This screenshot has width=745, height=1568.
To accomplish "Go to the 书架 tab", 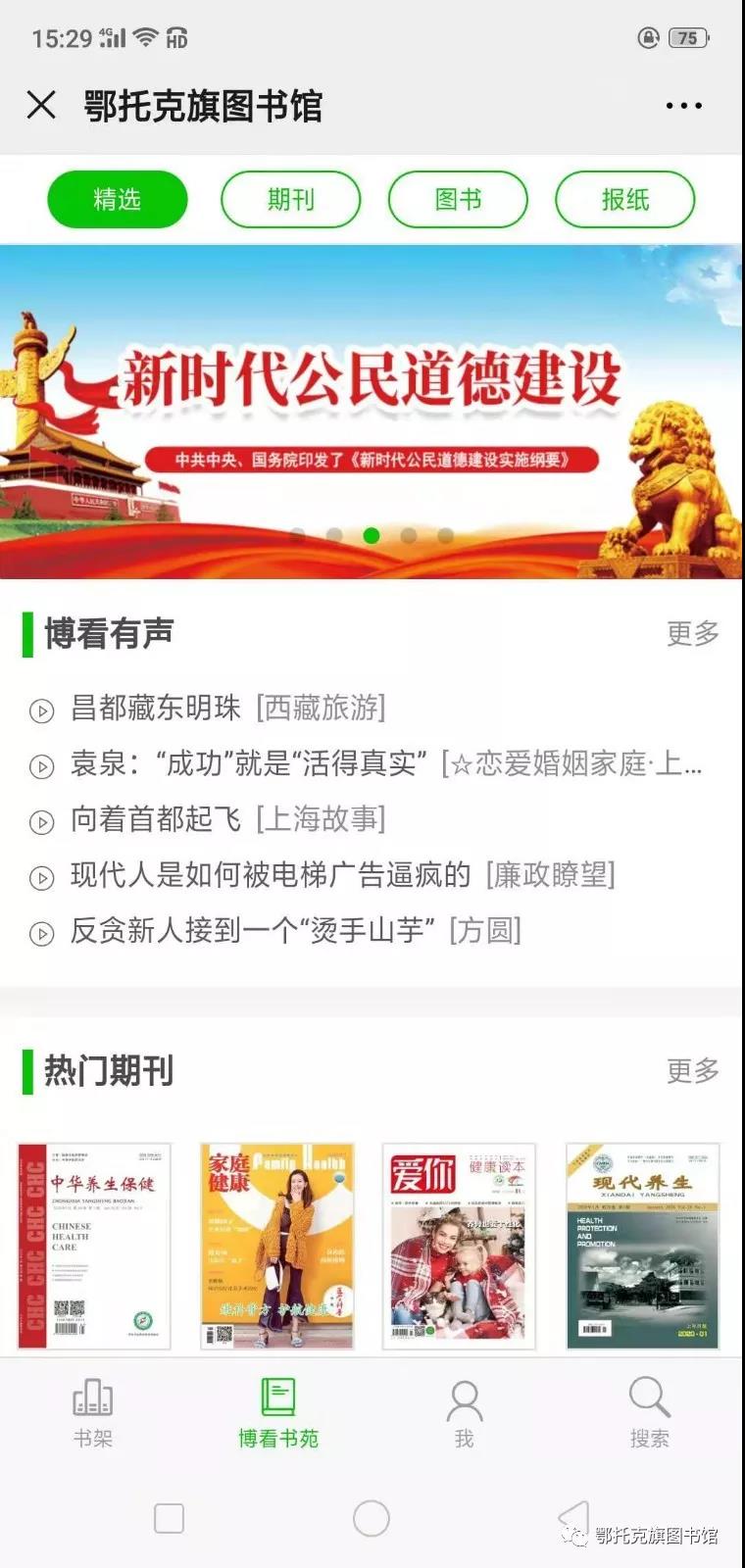I will point(93,1412).
